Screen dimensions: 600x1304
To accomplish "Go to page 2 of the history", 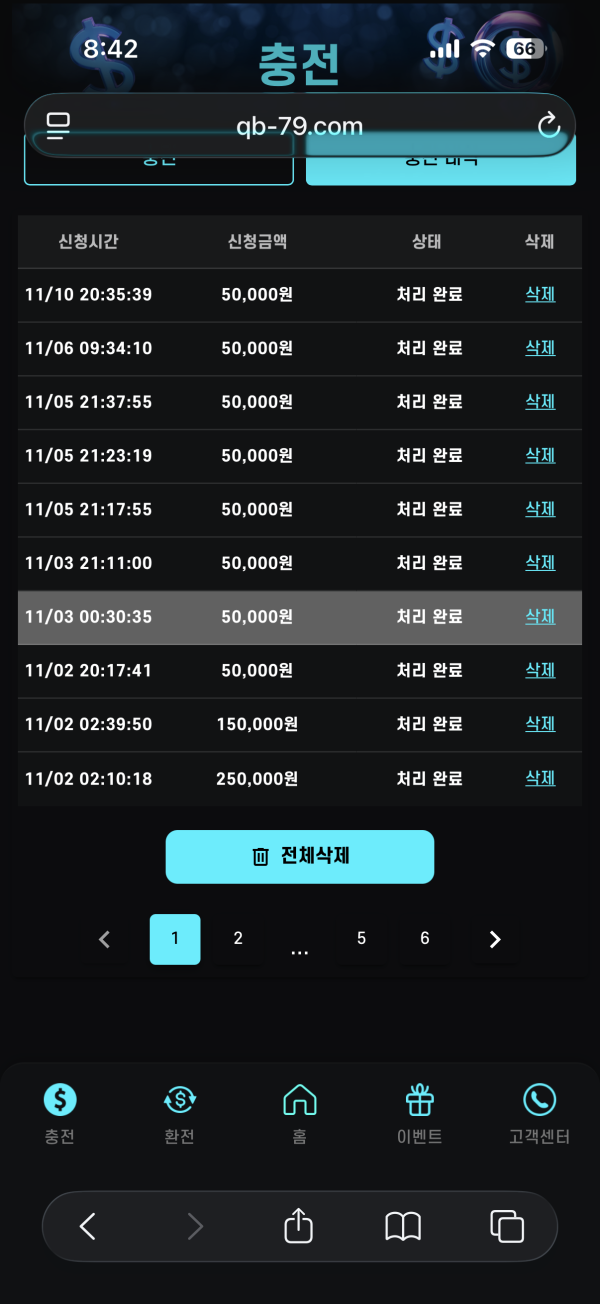I will pyautogui.click(x=238, y=939).
